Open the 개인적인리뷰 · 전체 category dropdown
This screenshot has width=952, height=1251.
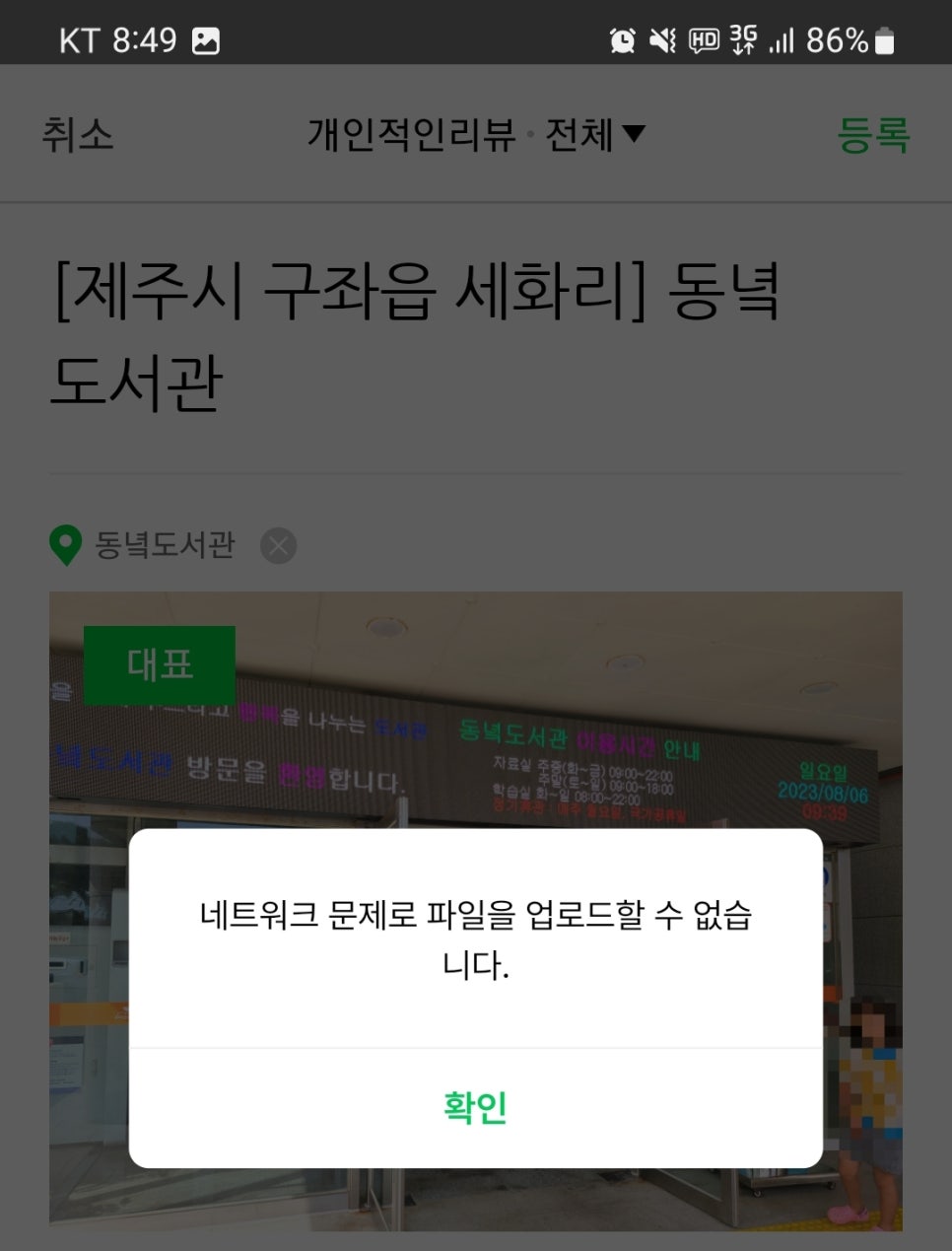tap(476, 134)
